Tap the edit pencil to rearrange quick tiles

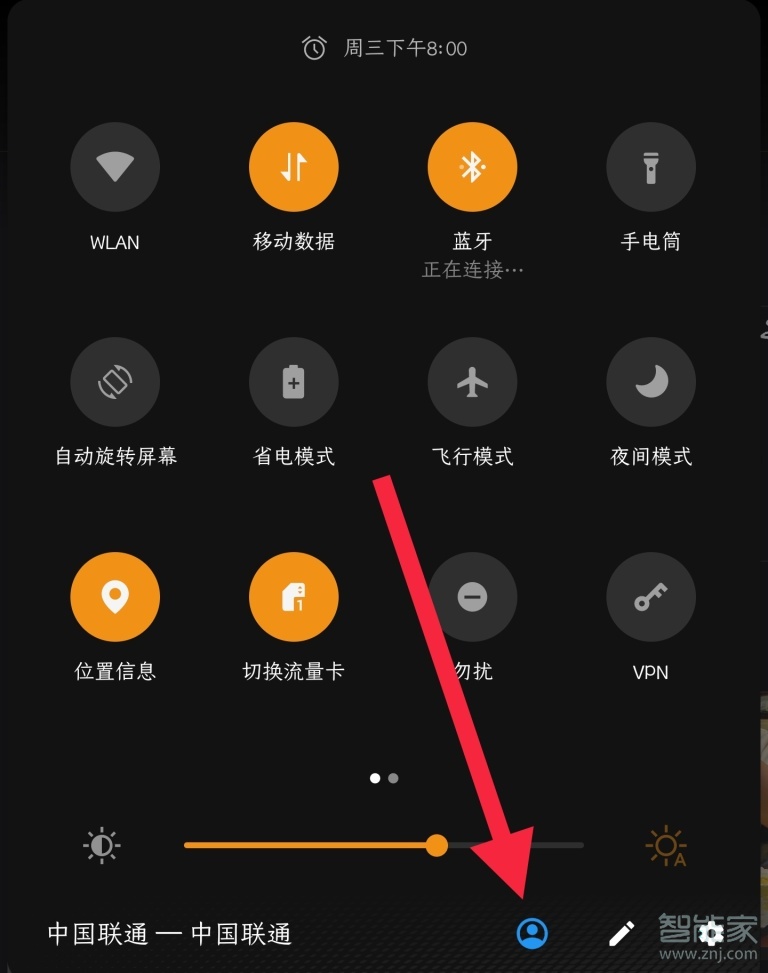pos(621,932)
